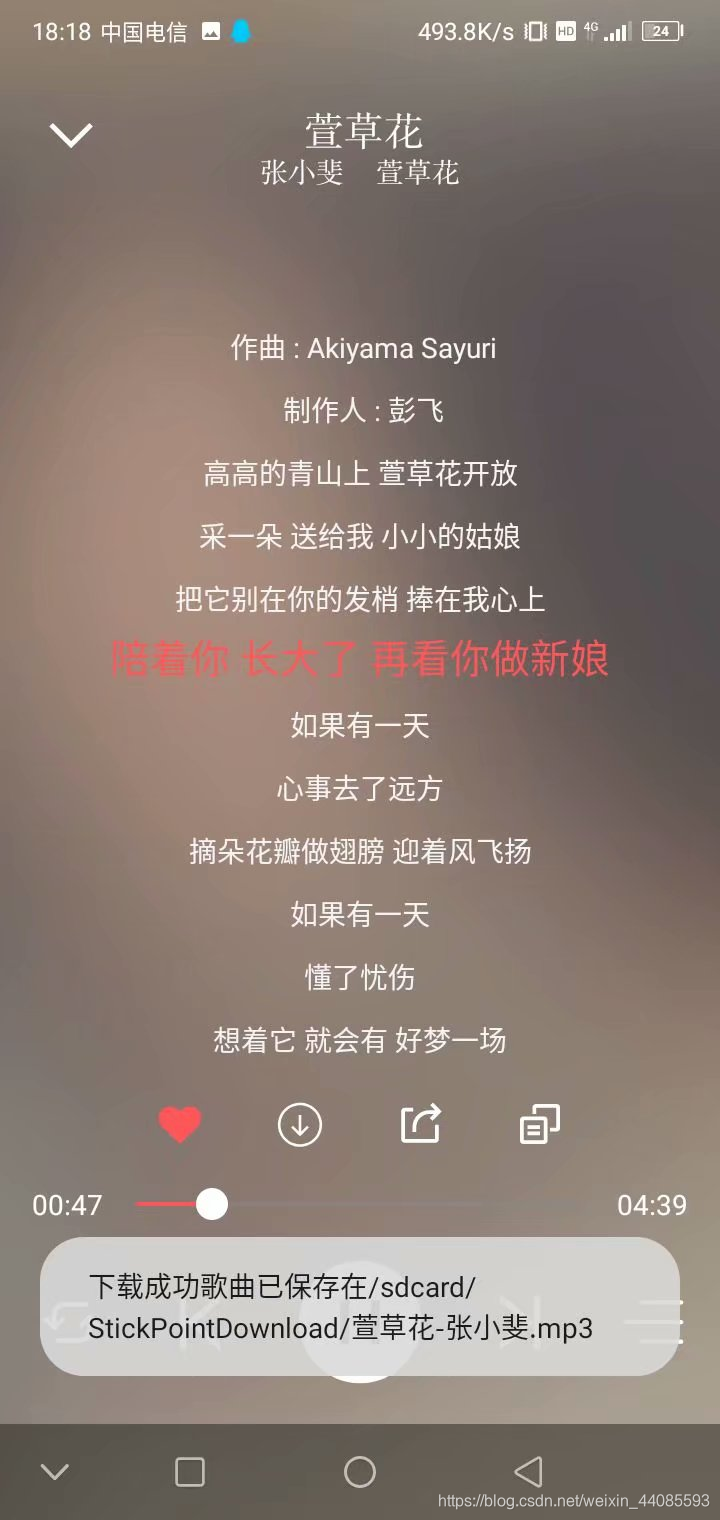
Task: Tap the battery indicator showing 24
Action: tap(662, 31)
